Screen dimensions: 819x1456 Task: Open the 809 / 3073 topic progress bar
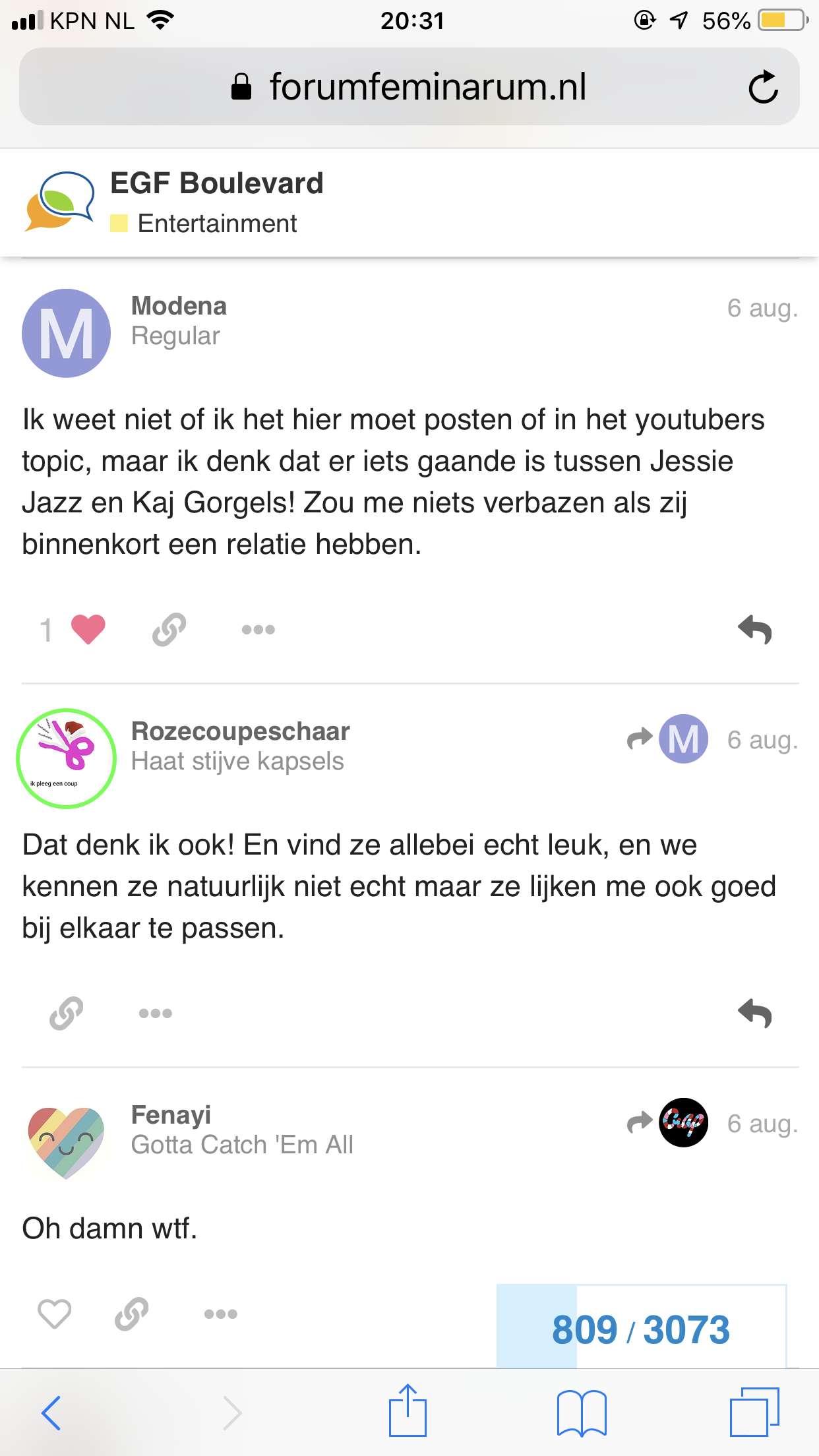(642, 1327)
